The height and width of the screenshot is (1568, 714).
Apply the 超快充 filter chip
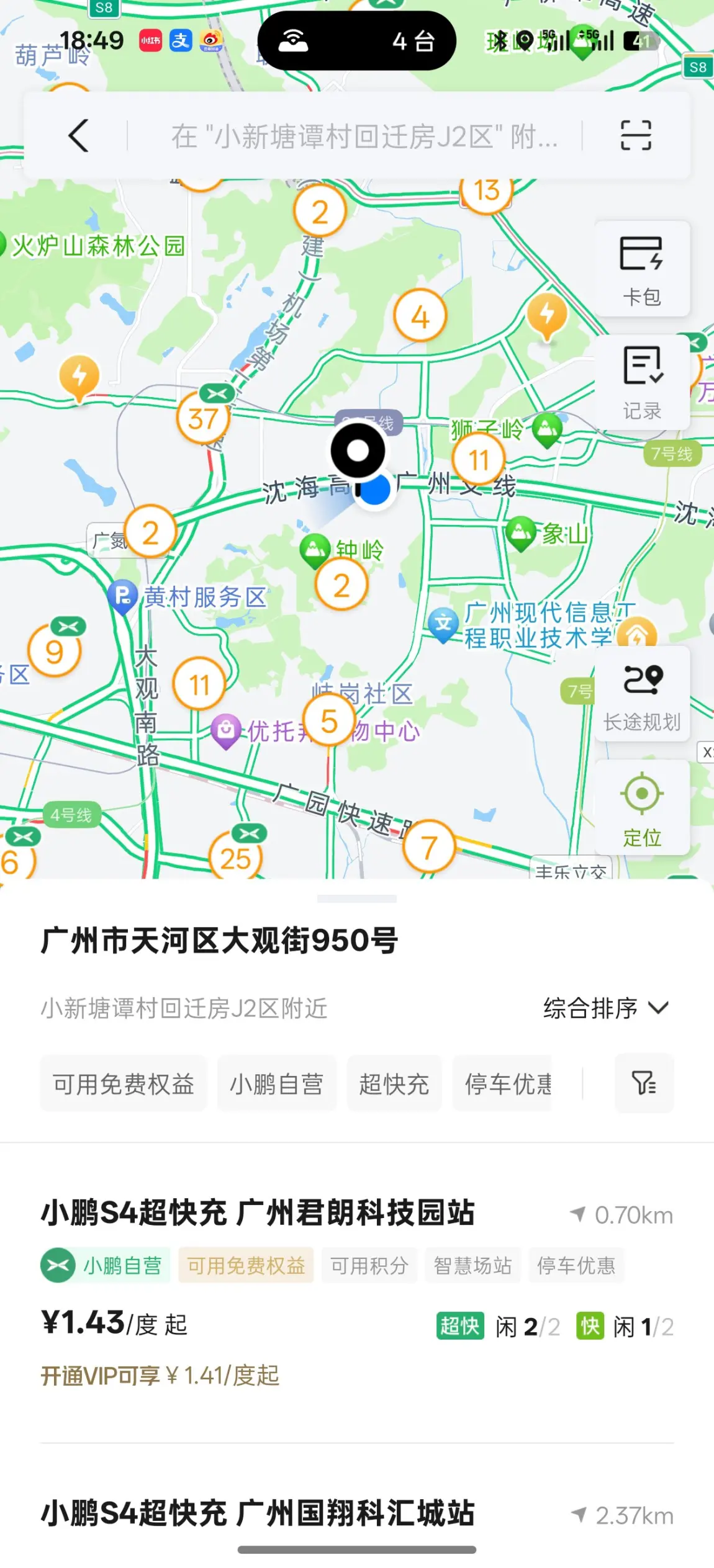394,1084
